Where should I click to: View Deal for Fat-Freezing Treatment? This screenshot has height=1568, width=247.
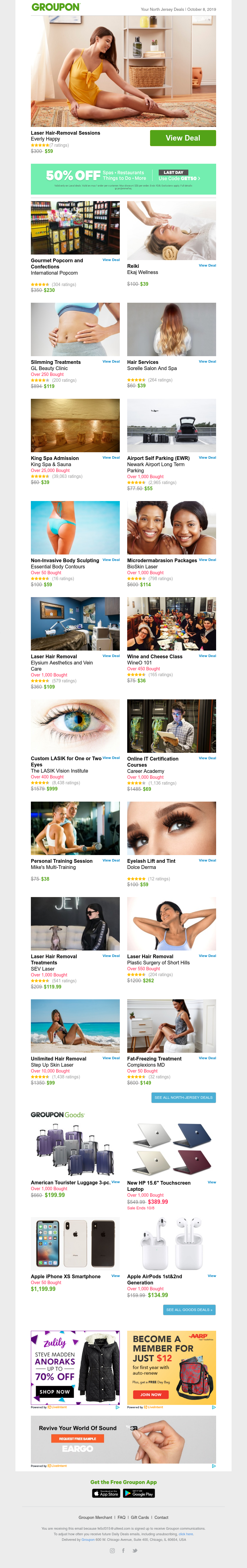pos(207,1058)
